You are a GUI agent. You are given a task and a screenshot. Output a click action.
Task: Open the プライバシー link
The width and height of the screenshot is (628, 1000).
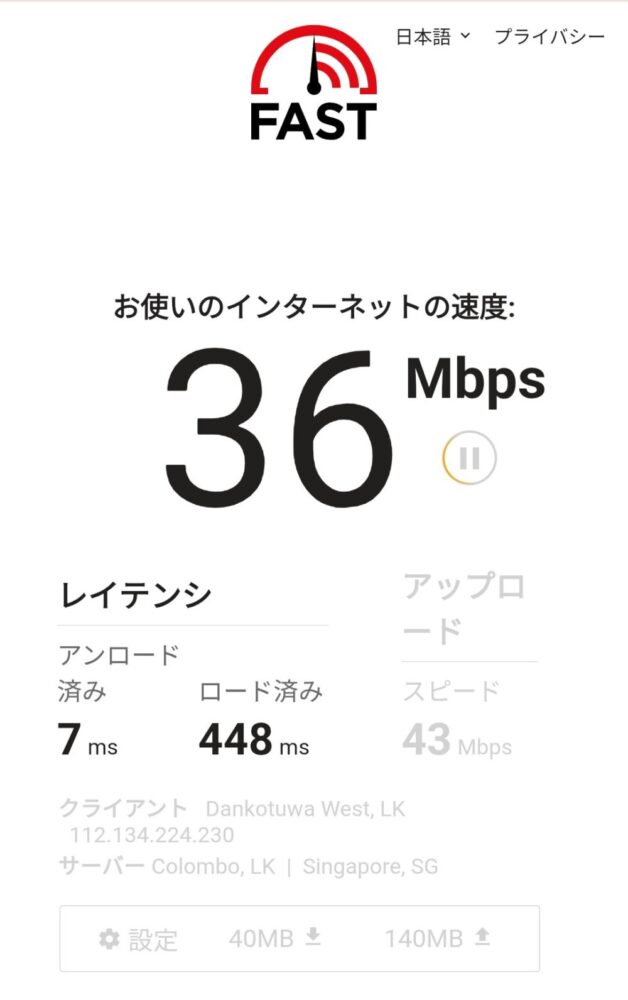[x=549, y=37]
